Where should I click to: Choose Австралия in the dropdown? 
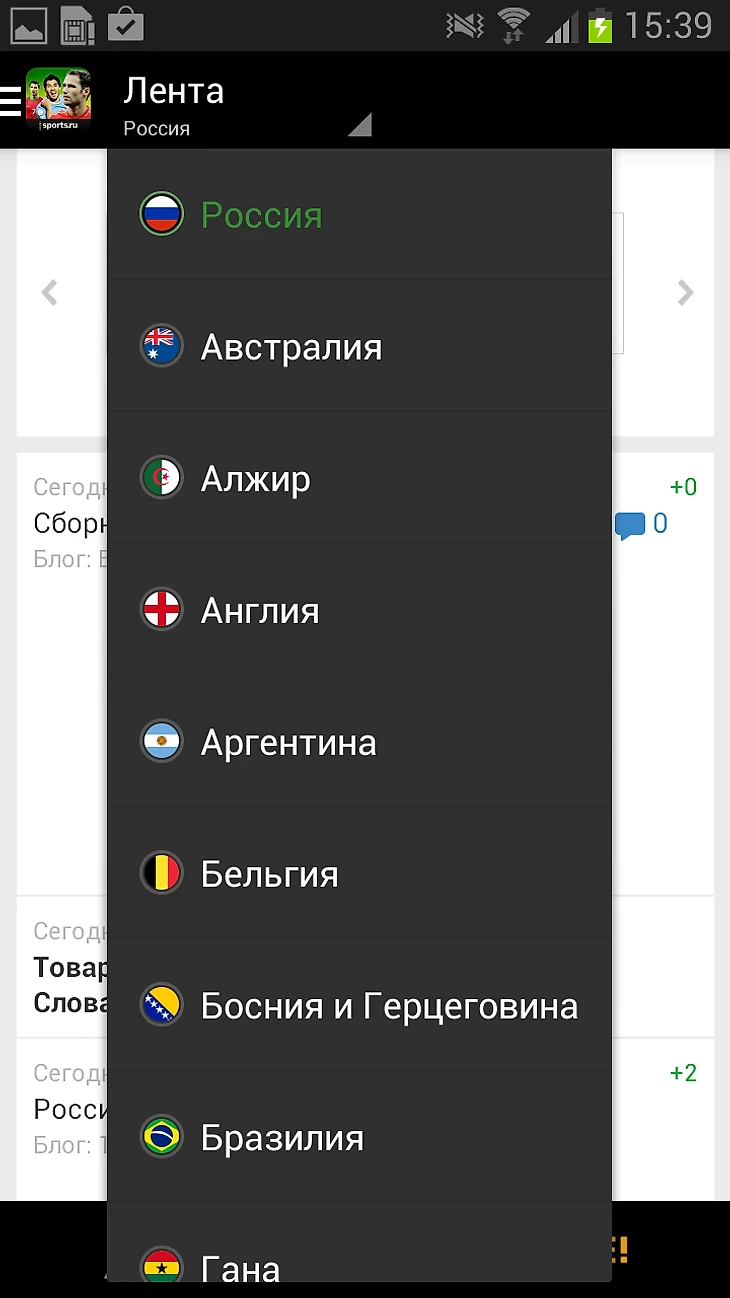click(x=359, y=347)
